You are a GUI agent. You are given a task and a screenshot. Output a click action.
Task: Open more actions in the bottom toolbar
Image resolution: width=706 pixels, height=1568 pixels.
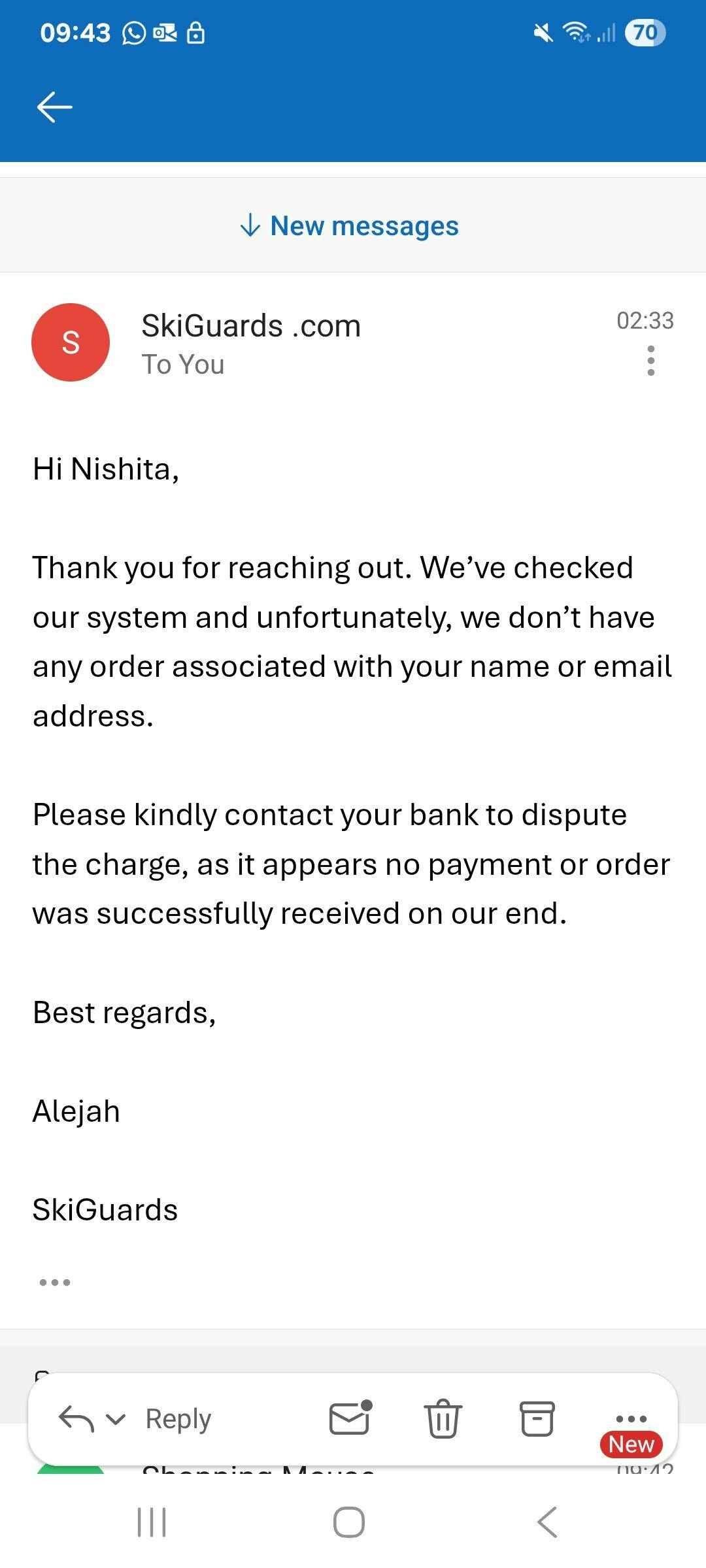click(631, 1418)
